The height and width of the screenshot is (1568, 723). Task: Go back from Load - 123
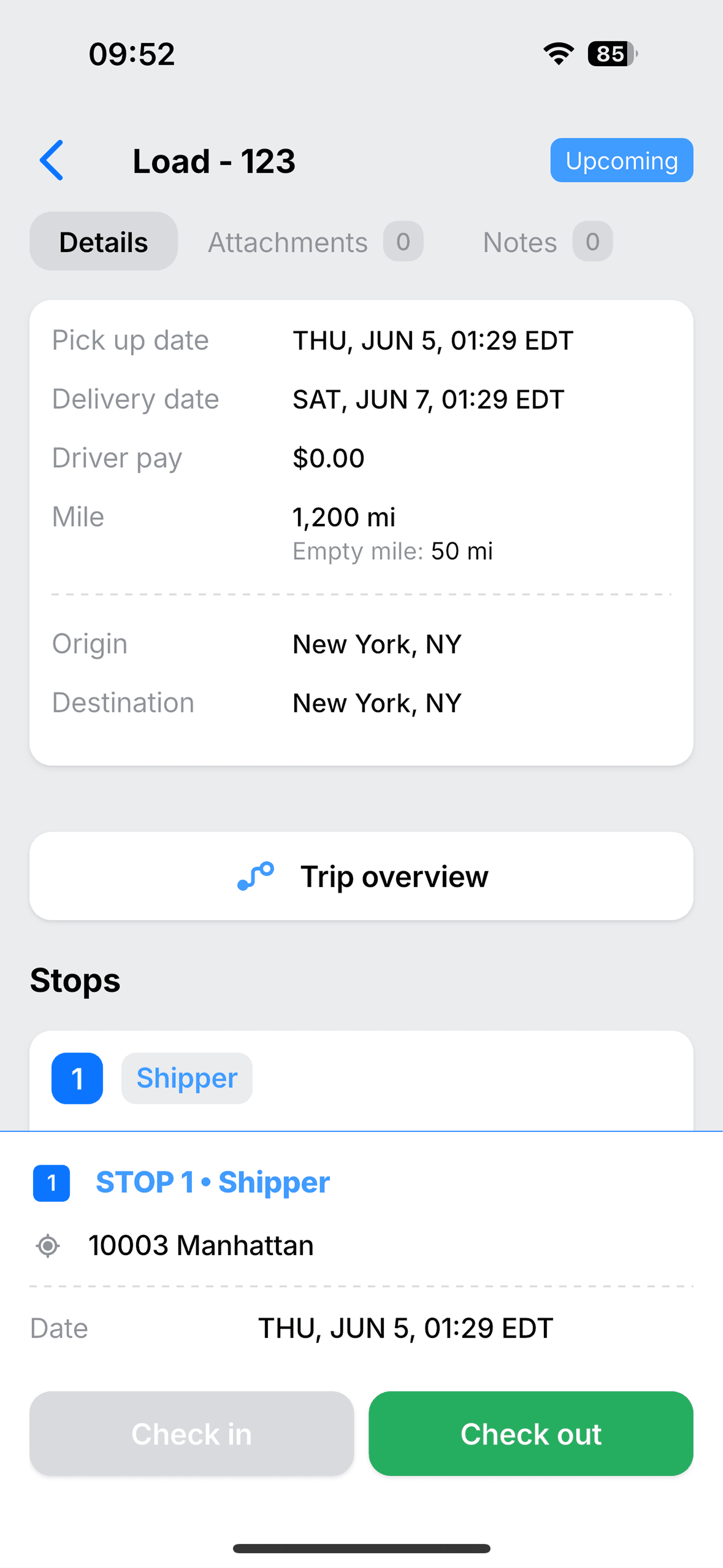pos(52,161)
